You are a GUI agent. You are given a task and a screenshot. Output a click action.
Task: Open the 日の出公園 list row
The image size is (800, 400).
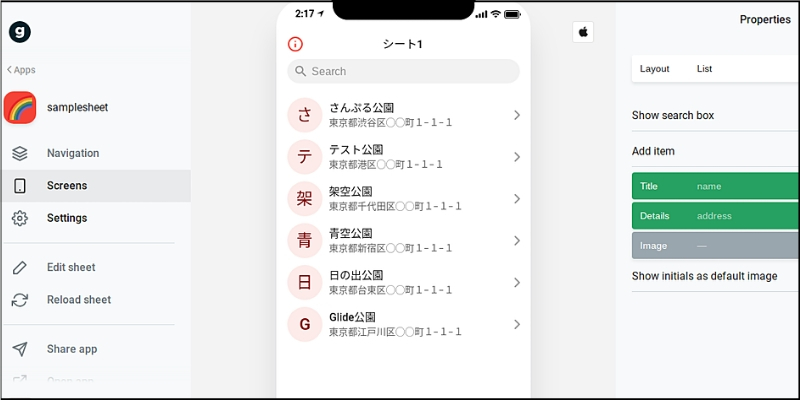[403, 282]
